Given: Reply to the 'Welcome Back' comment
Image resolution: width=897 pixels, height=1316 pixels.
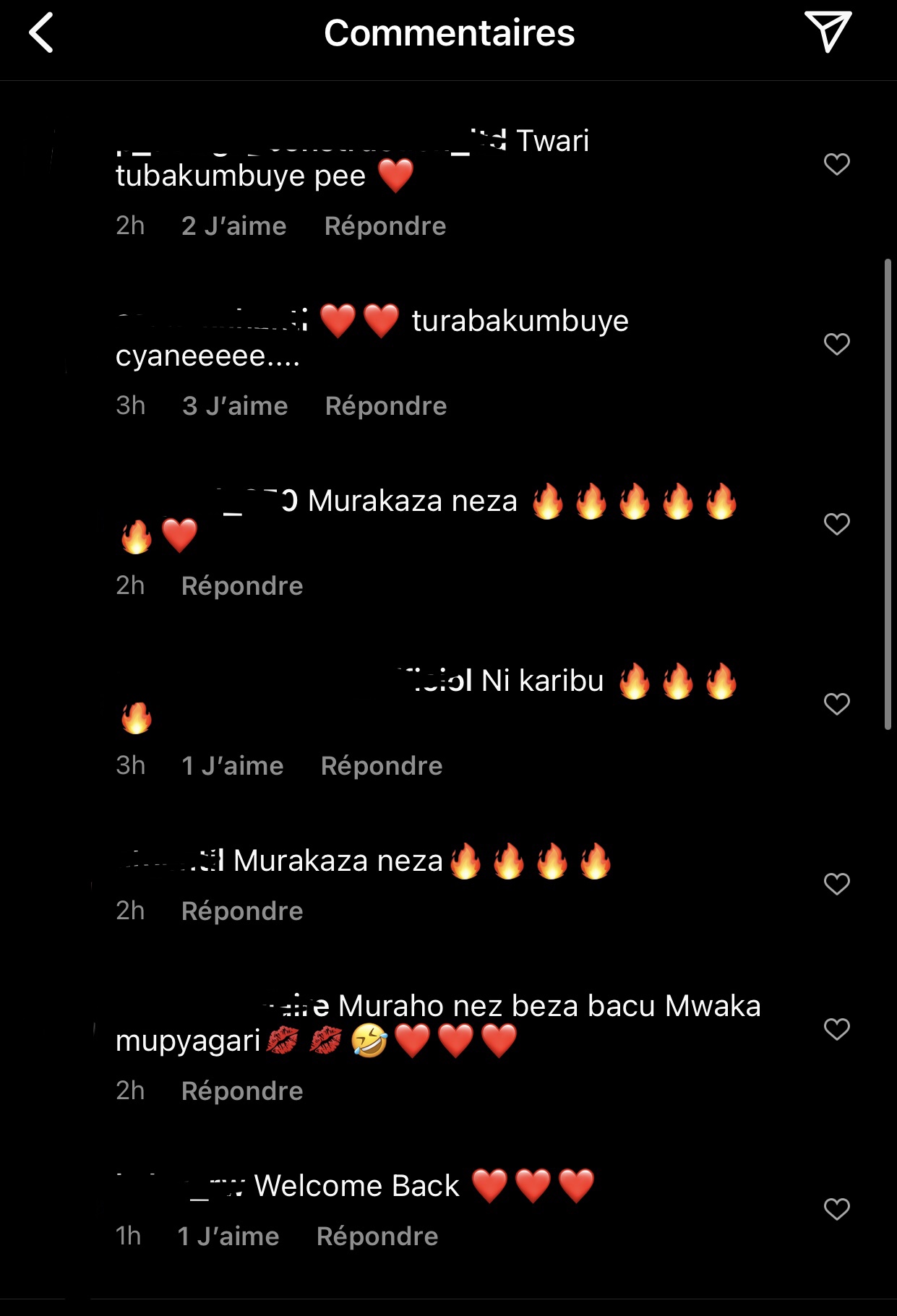Looking at the screenshot, I should point(377,1237).
